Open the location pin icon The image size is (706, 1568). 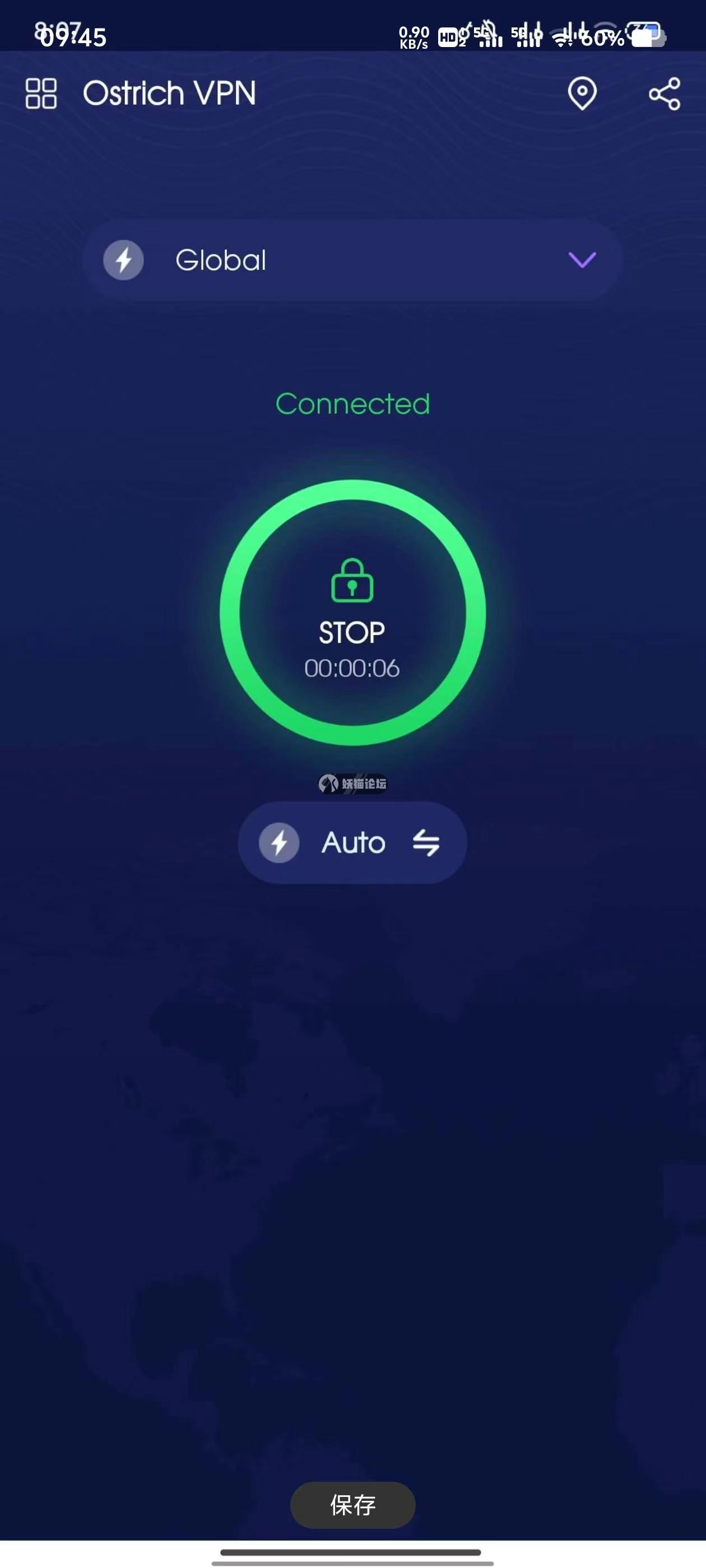tap(582, 94)
